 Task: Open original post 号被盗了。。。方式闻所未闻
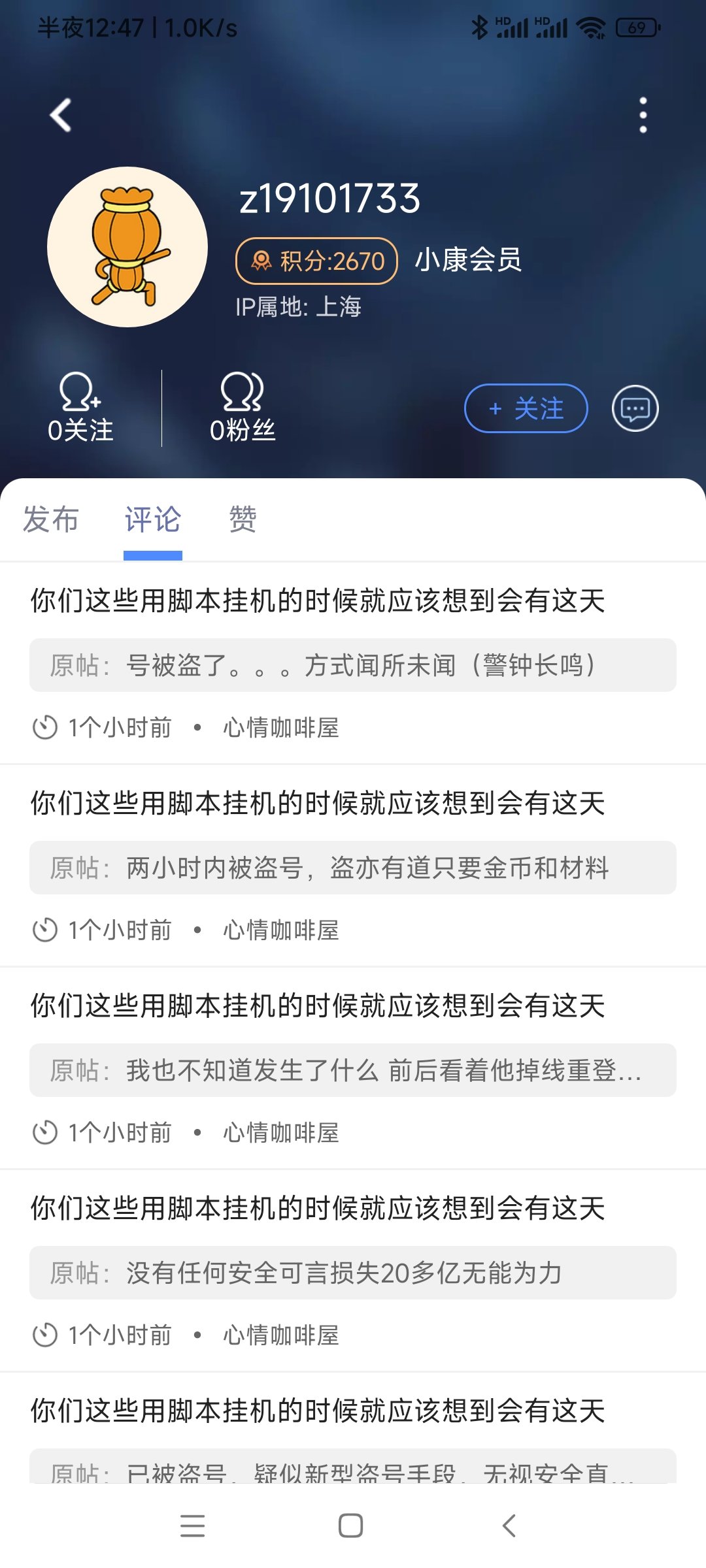pyautogui.click(x=353, y=665)
